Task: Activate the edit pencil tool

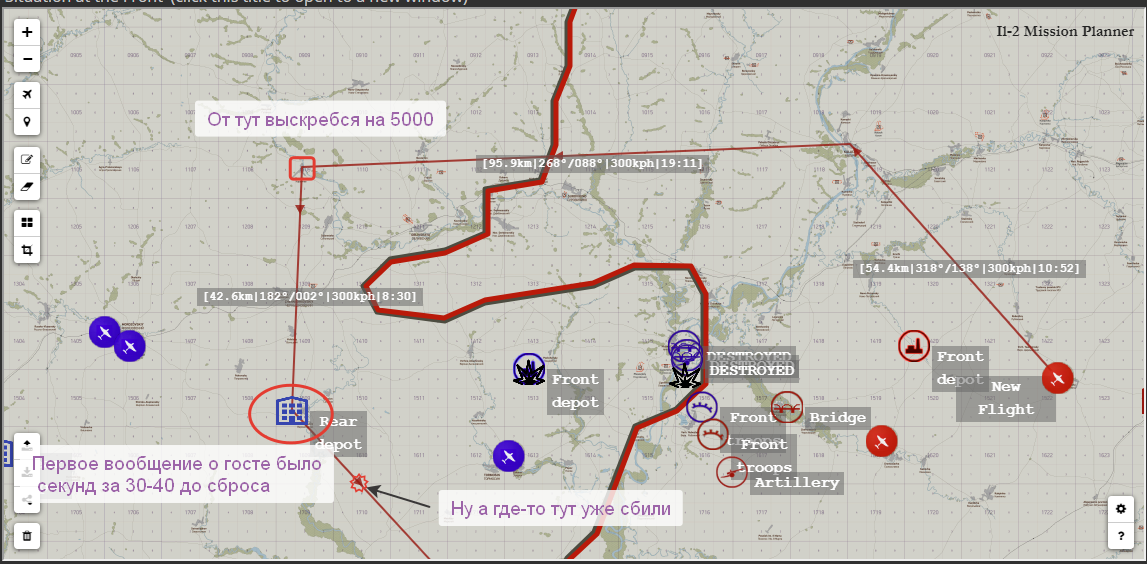Action: coord(27,159)
